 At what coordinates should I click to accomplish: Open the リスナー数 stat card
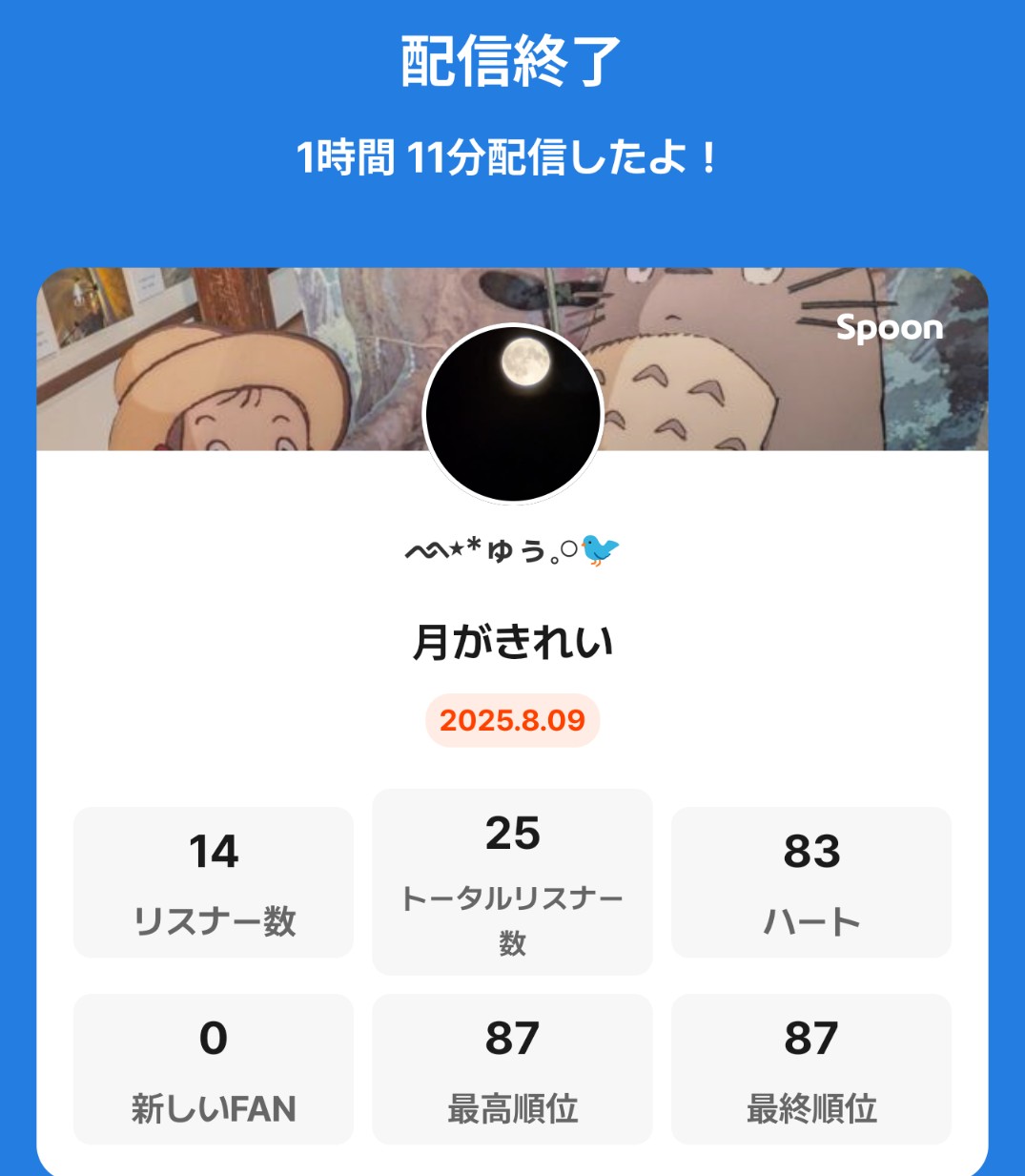pyautogui.click(x=214, y=881)
